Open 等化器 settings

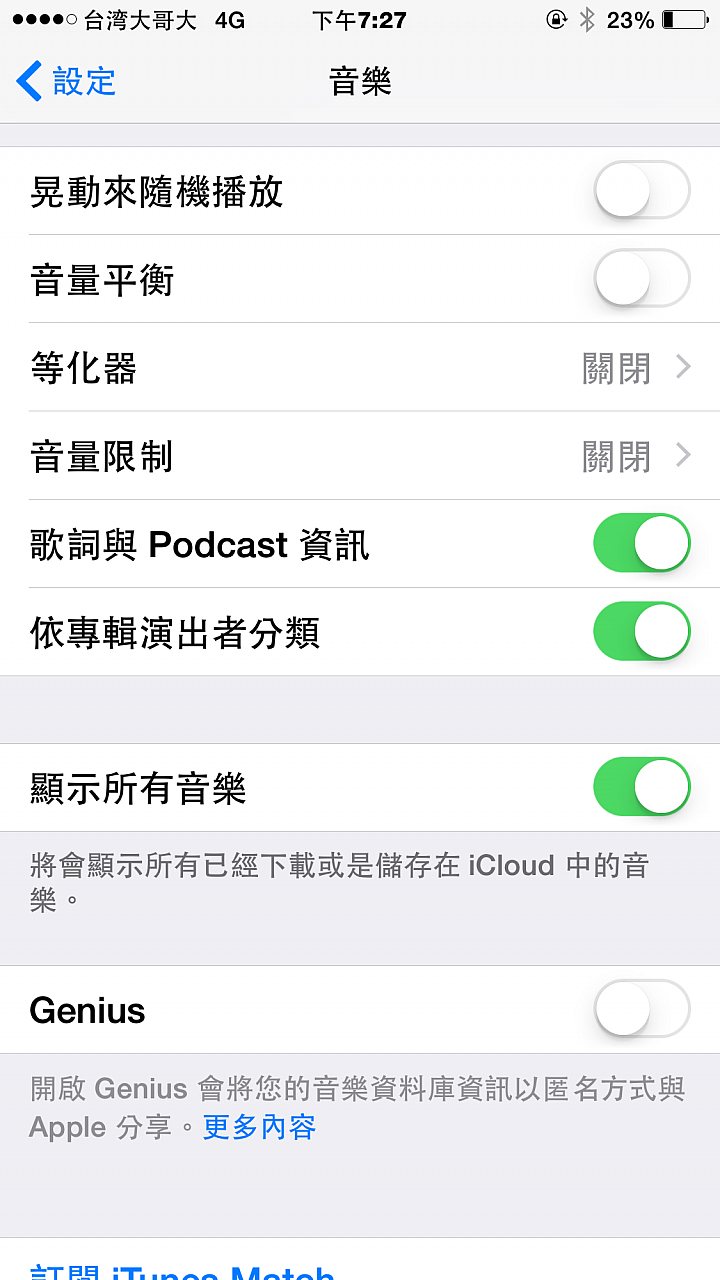[360, 367]
